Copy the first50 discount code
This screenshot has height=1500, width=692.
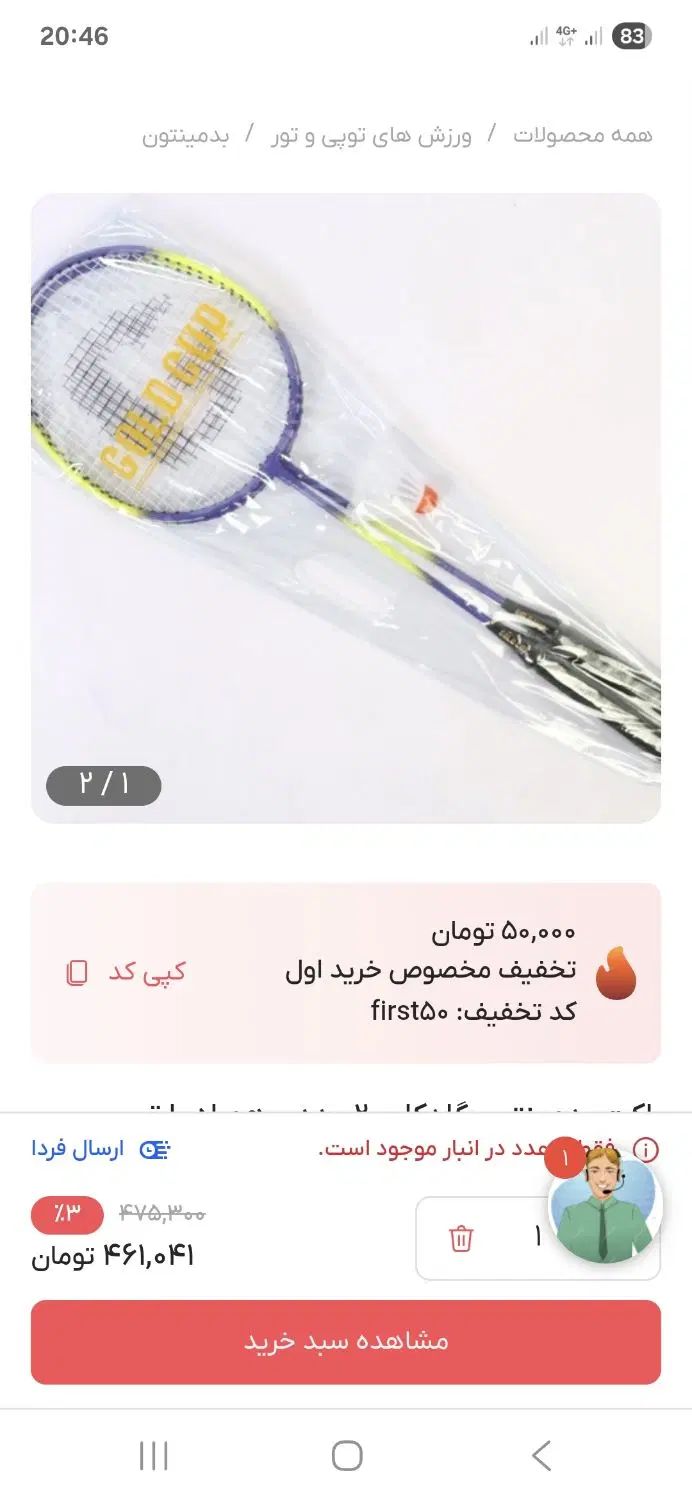click(x=127, y=972)
